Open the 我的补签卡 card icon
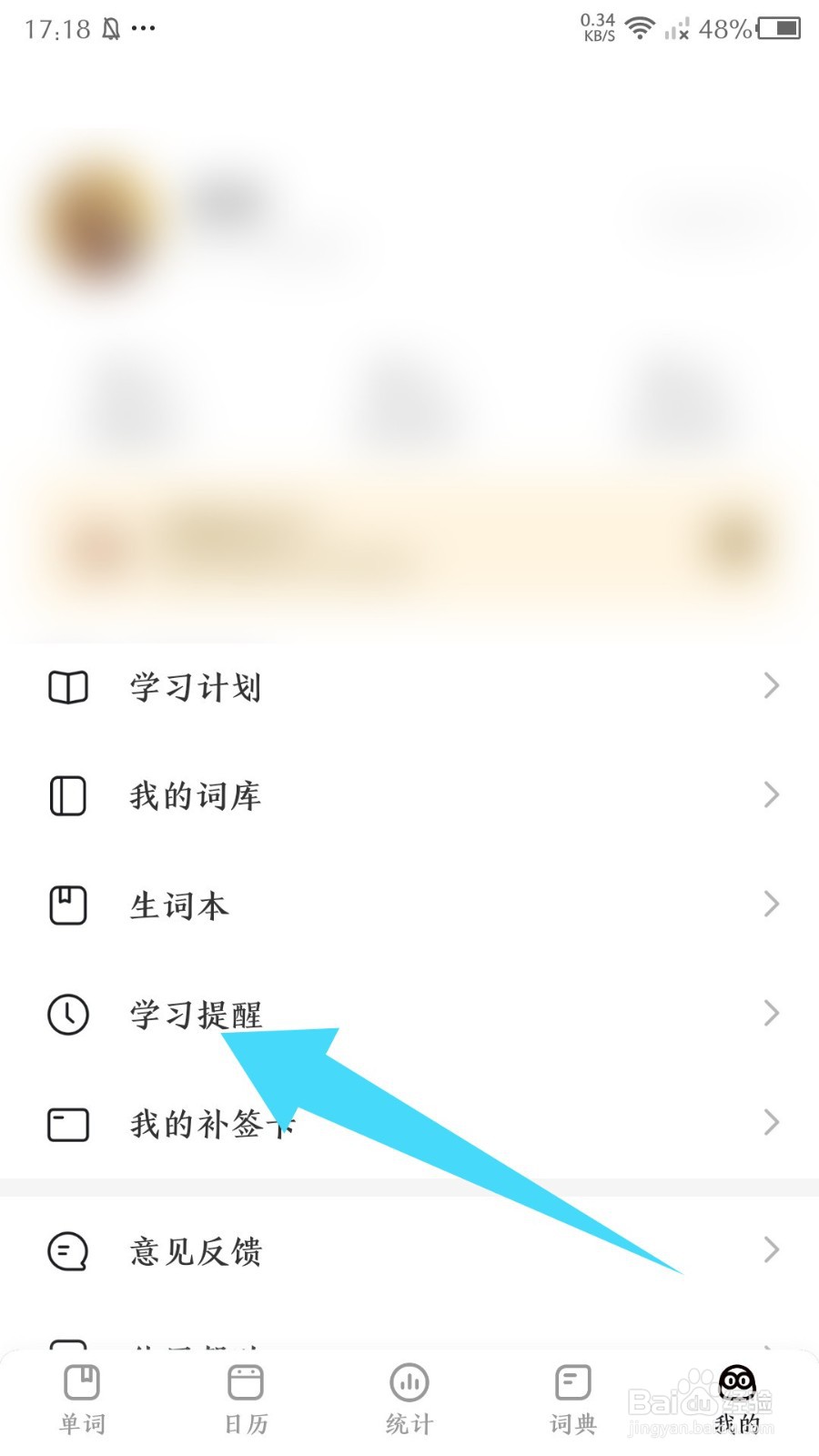819x1456 pixels. (x=67, y=1124)
